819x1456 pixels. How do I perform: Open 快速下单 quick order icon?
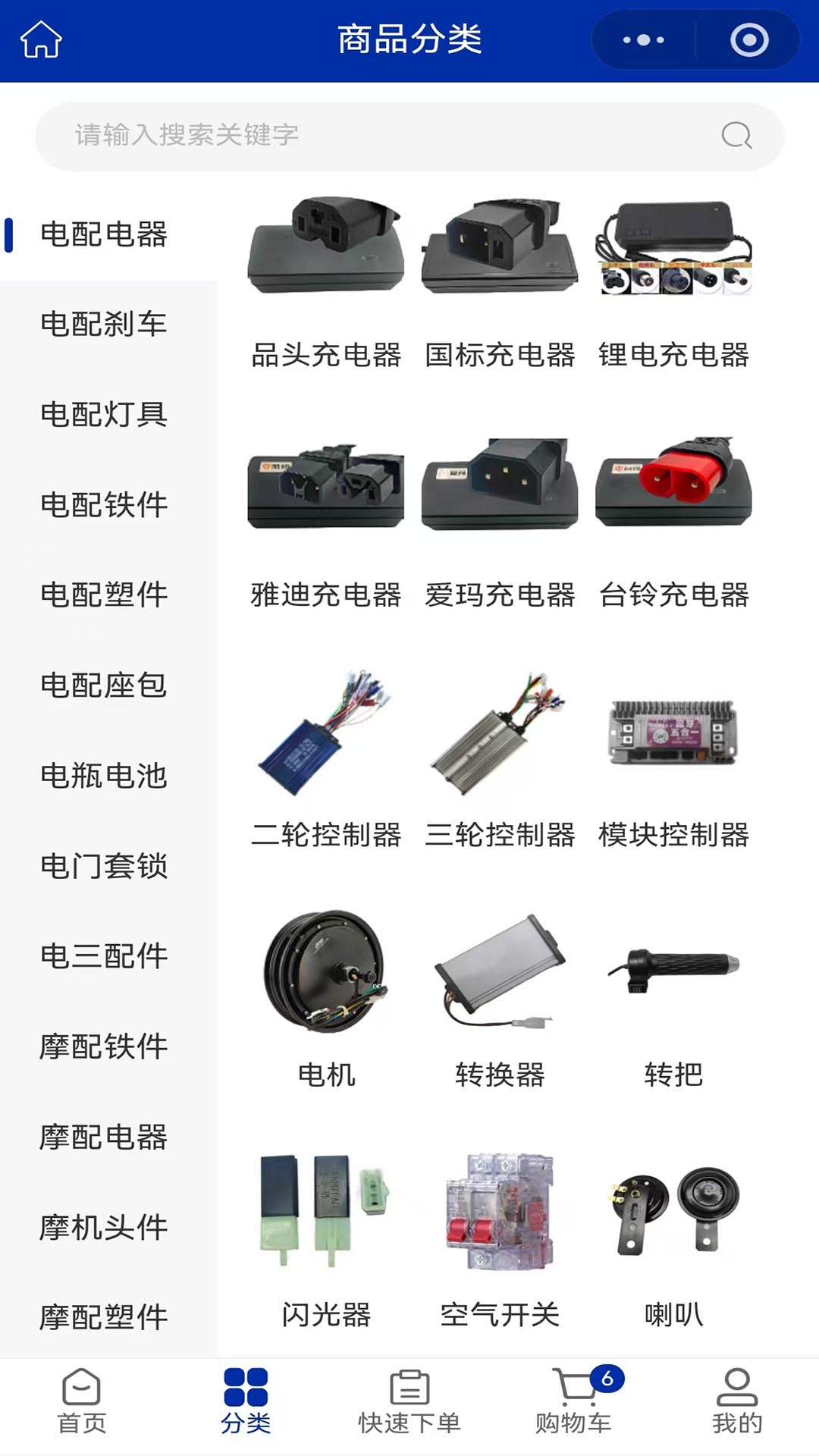click(407, 1399)
